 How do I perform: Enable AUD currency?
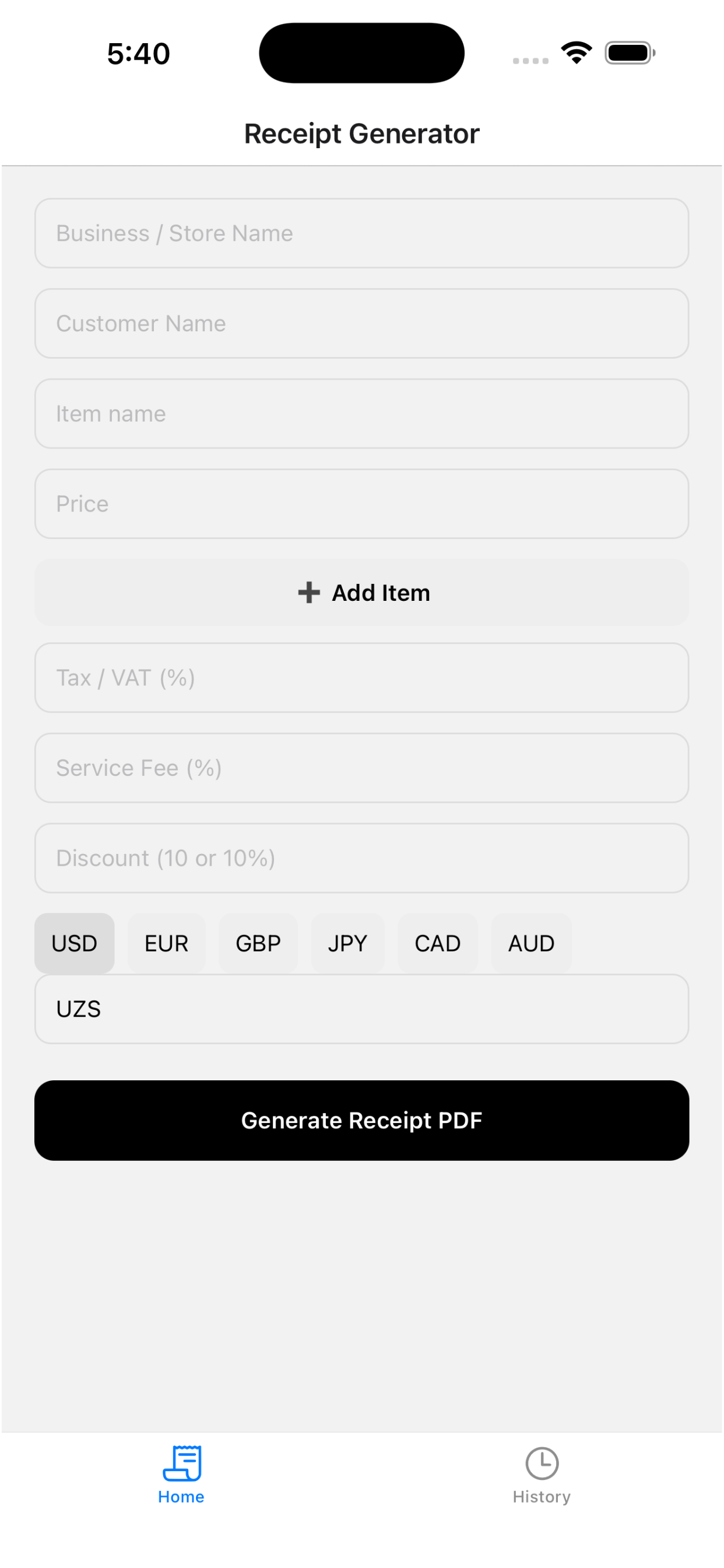tap(530, 943)
